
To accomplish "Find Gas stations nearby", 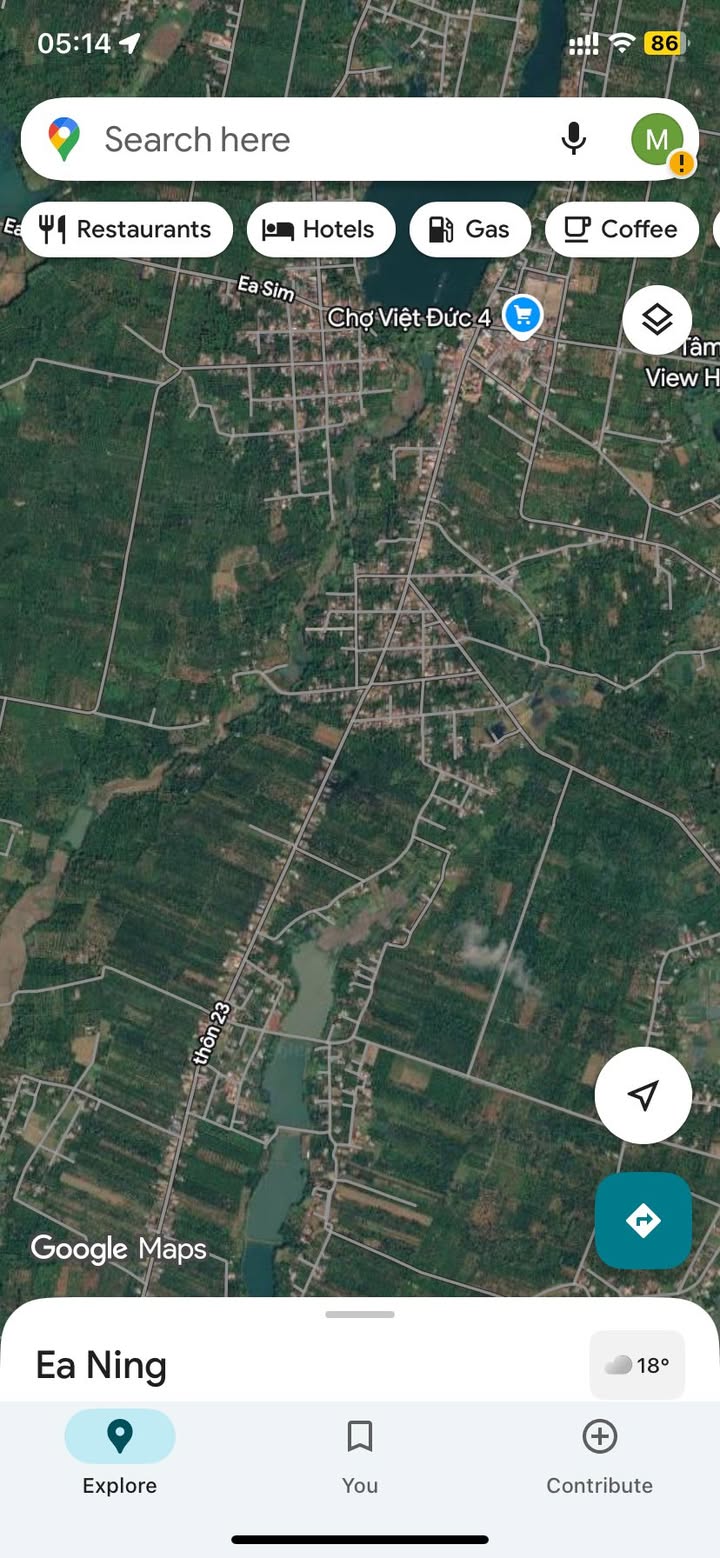I will click(x=470, y=229).
